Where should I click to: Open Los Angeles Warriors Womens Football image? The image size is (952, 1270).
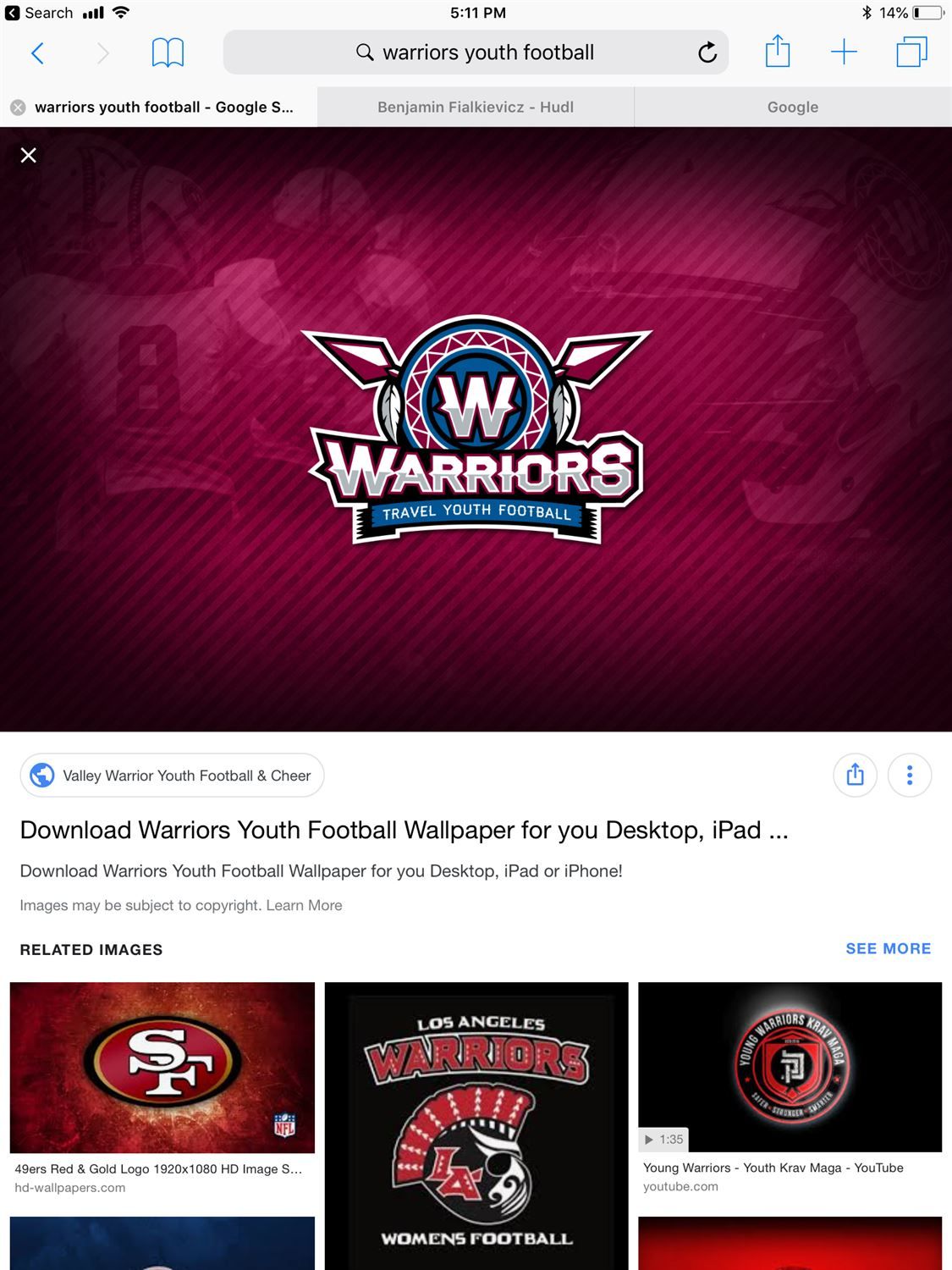[x=476, y=1126]
